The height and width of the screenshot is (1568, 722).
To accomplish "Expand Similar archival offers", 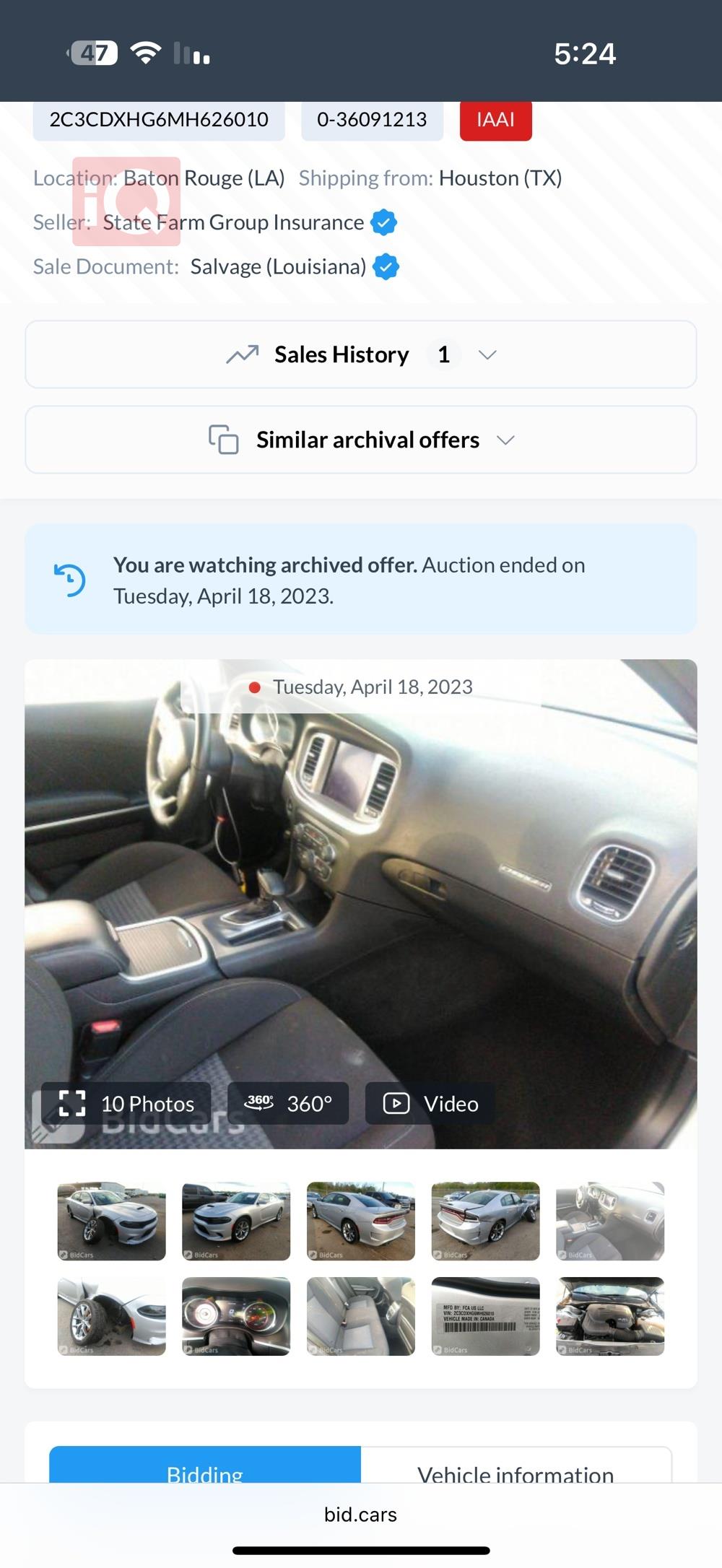I will click(361, 440).
